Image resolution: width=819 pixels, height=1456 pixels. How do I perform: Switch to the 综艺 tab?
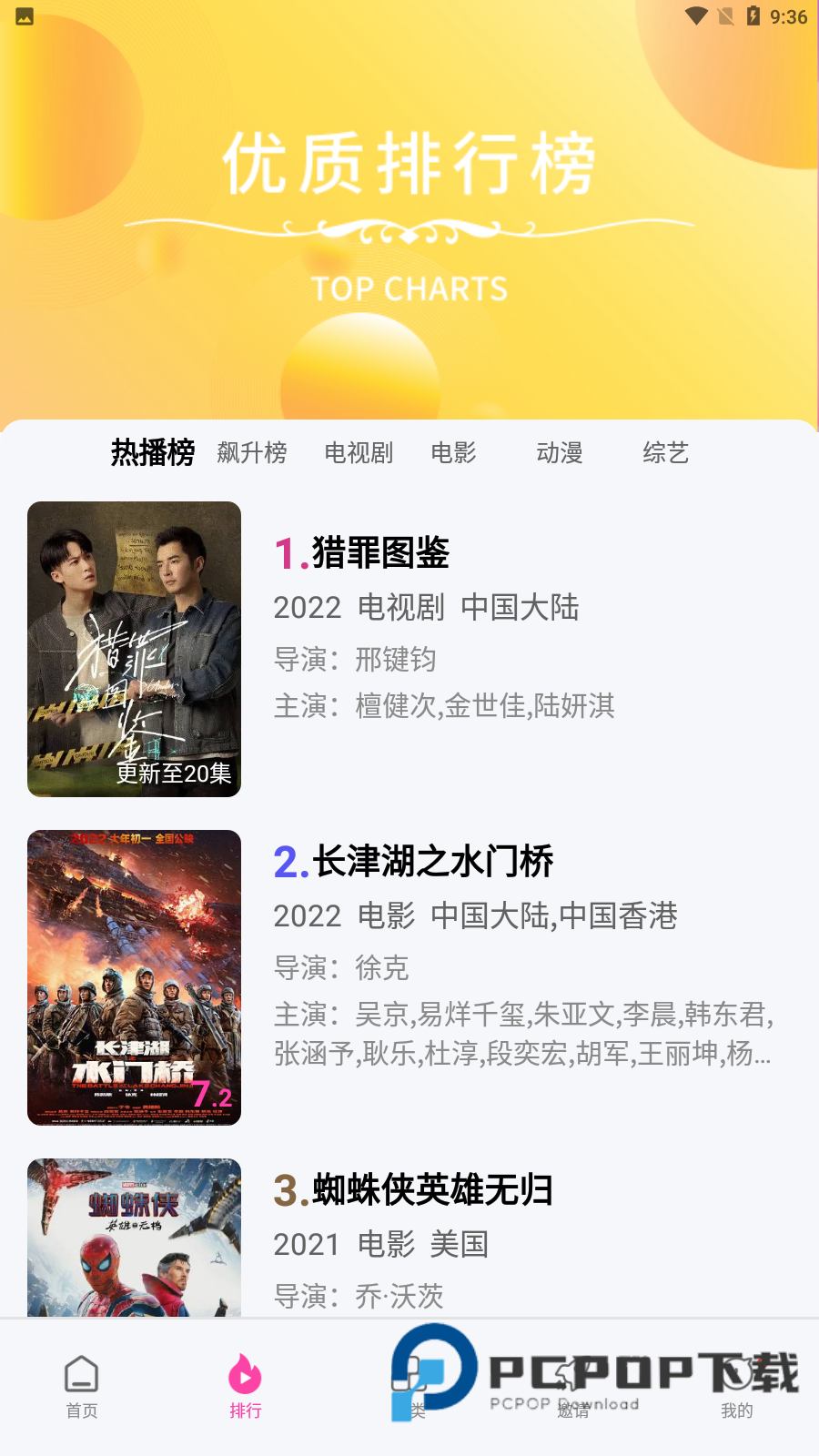665,453
